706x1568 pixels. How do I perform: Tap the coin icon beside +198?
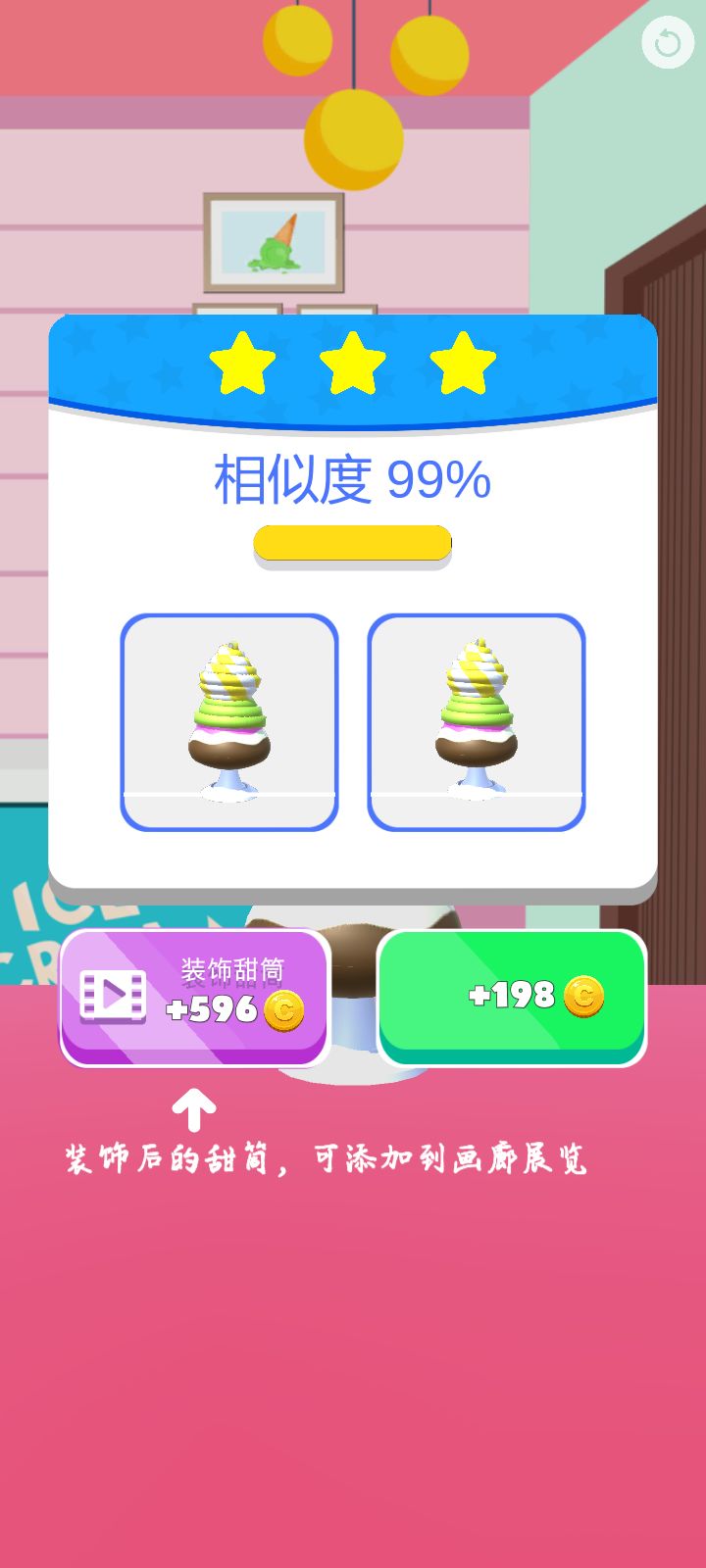click(583, 997)
